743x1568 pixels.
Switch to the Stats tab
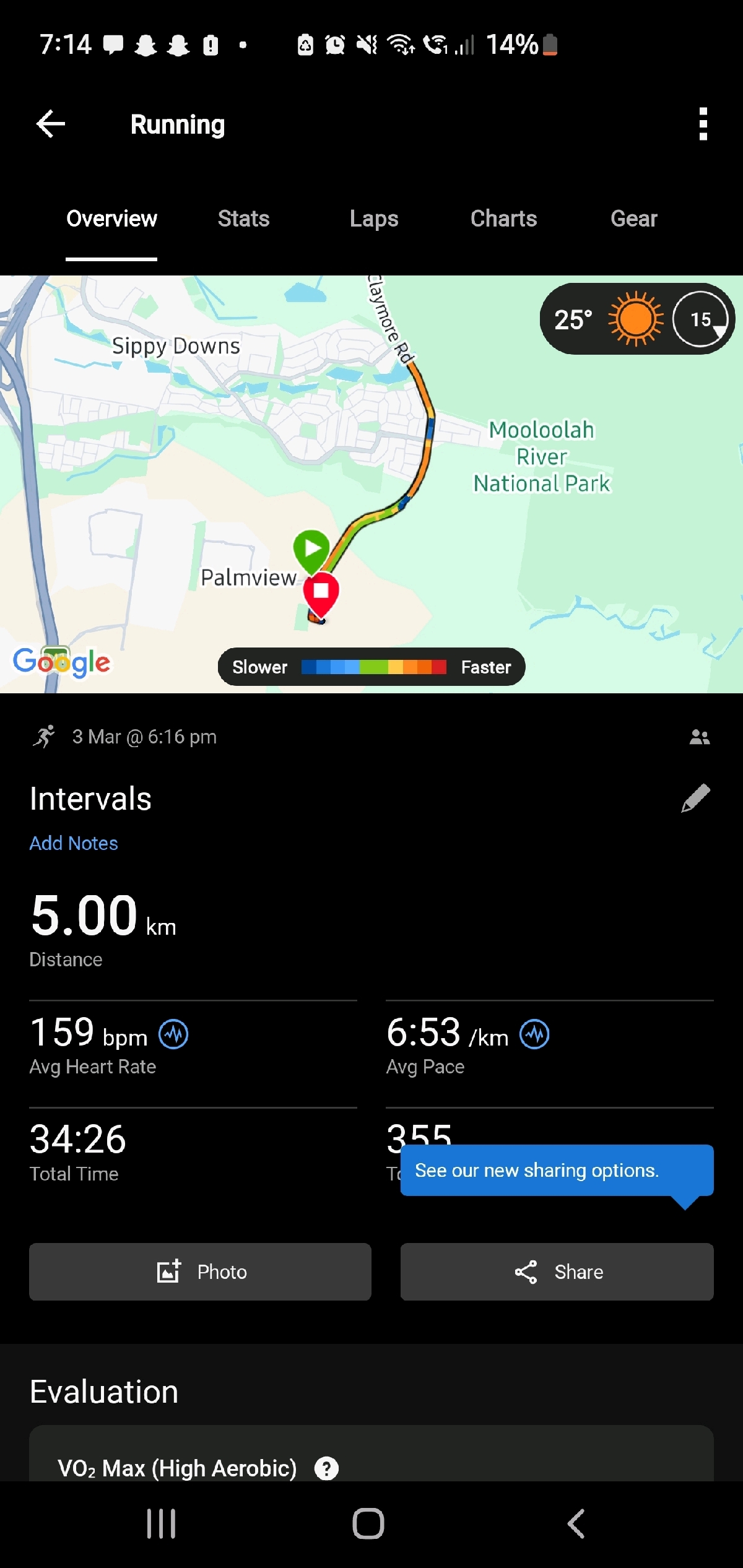[x=243, y=219]
